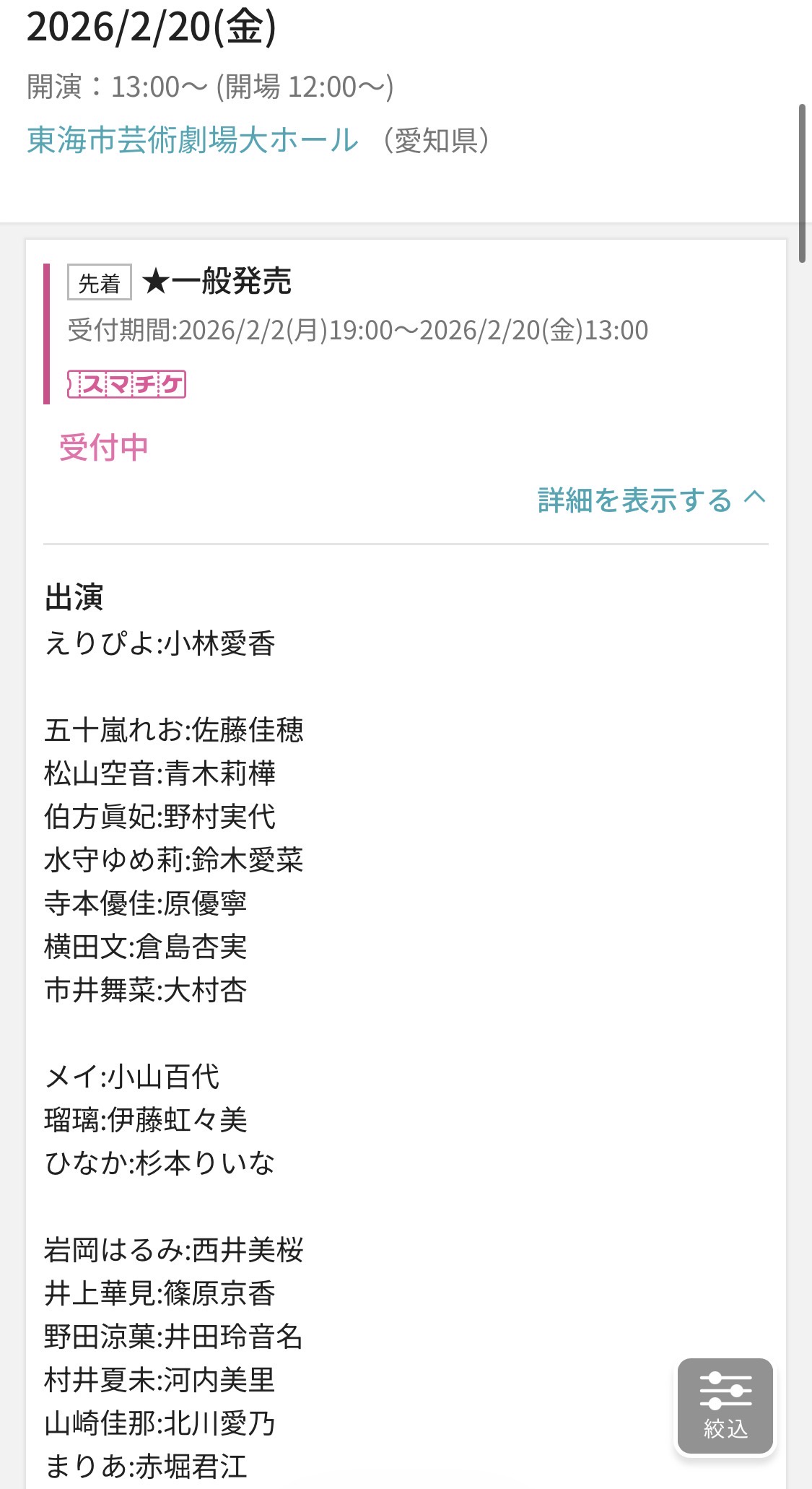
Task: Collapse the 詳細を表示する details section
Action: click(651, 500)
